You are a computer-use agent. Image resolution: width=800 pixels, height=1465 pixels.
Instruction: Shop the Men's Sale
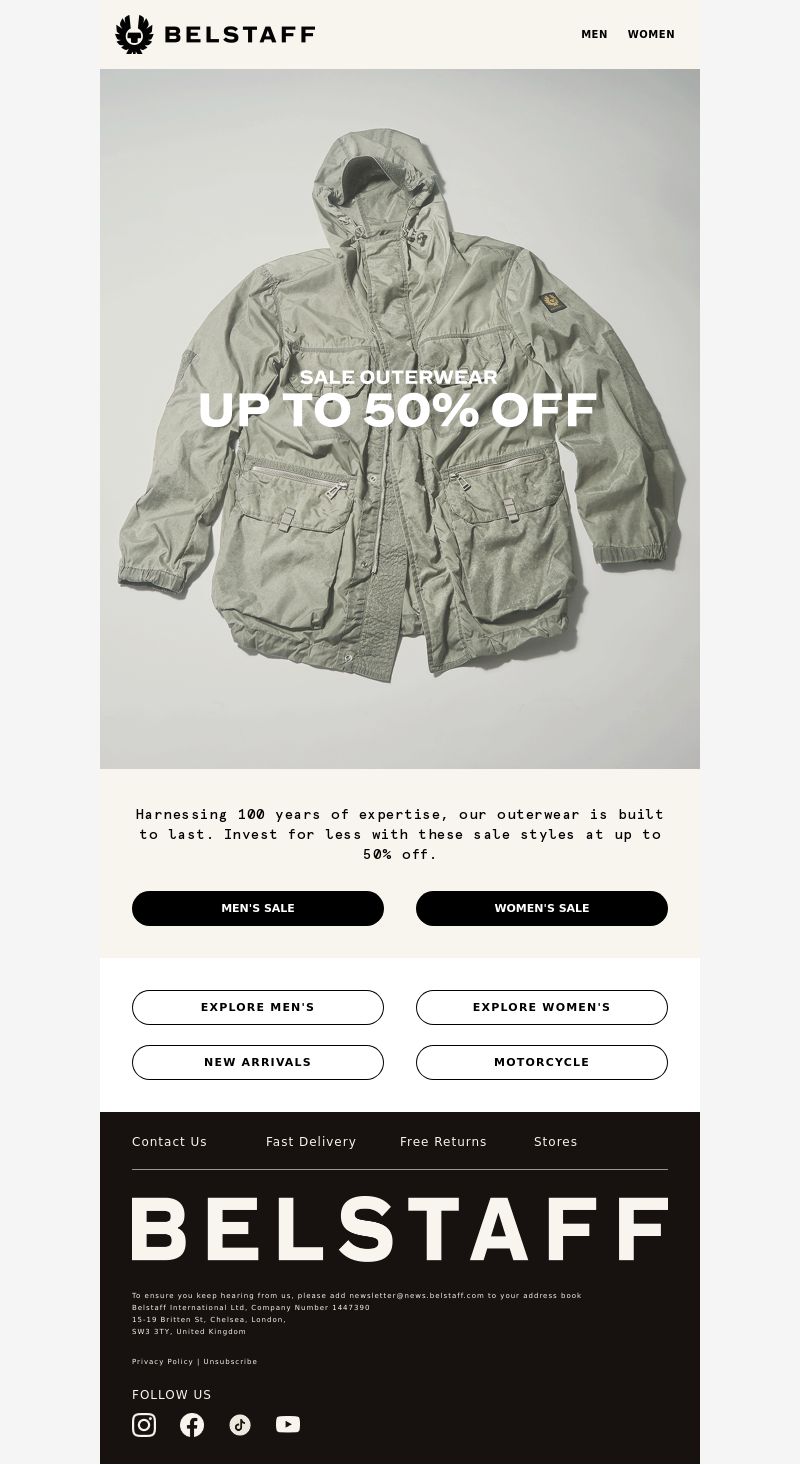[x=258, y=908]
